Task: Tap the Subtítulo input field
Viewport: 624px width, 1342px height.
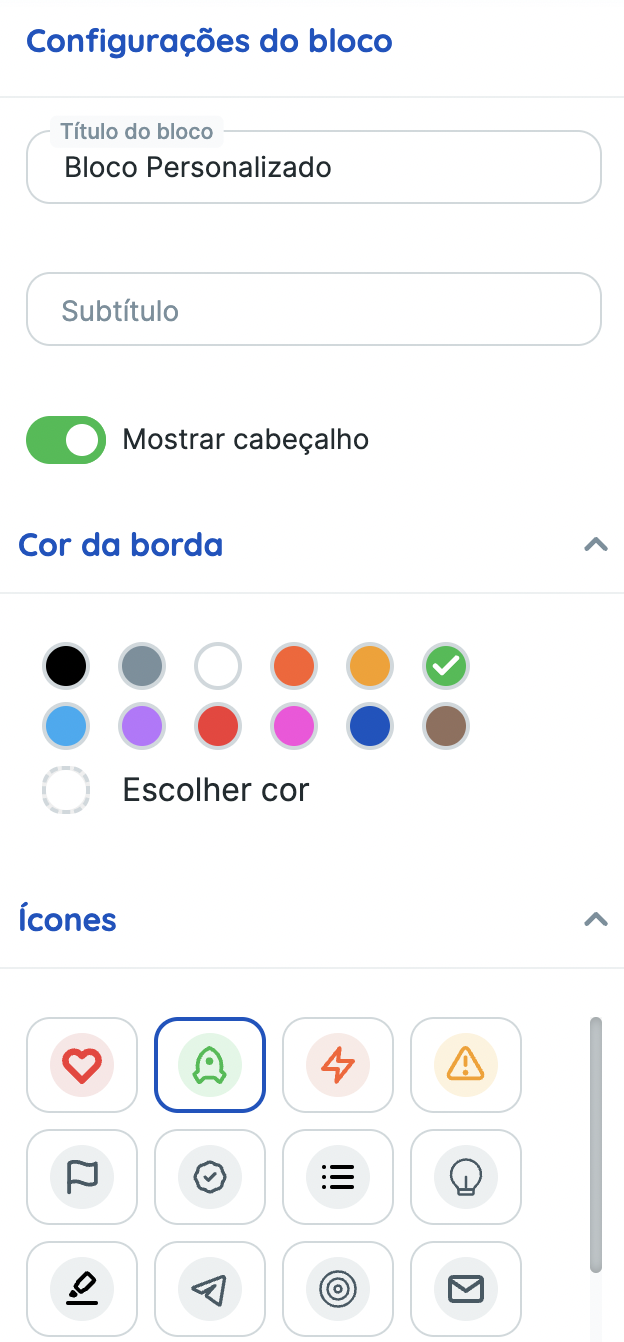Action: (x=313, y=310)
